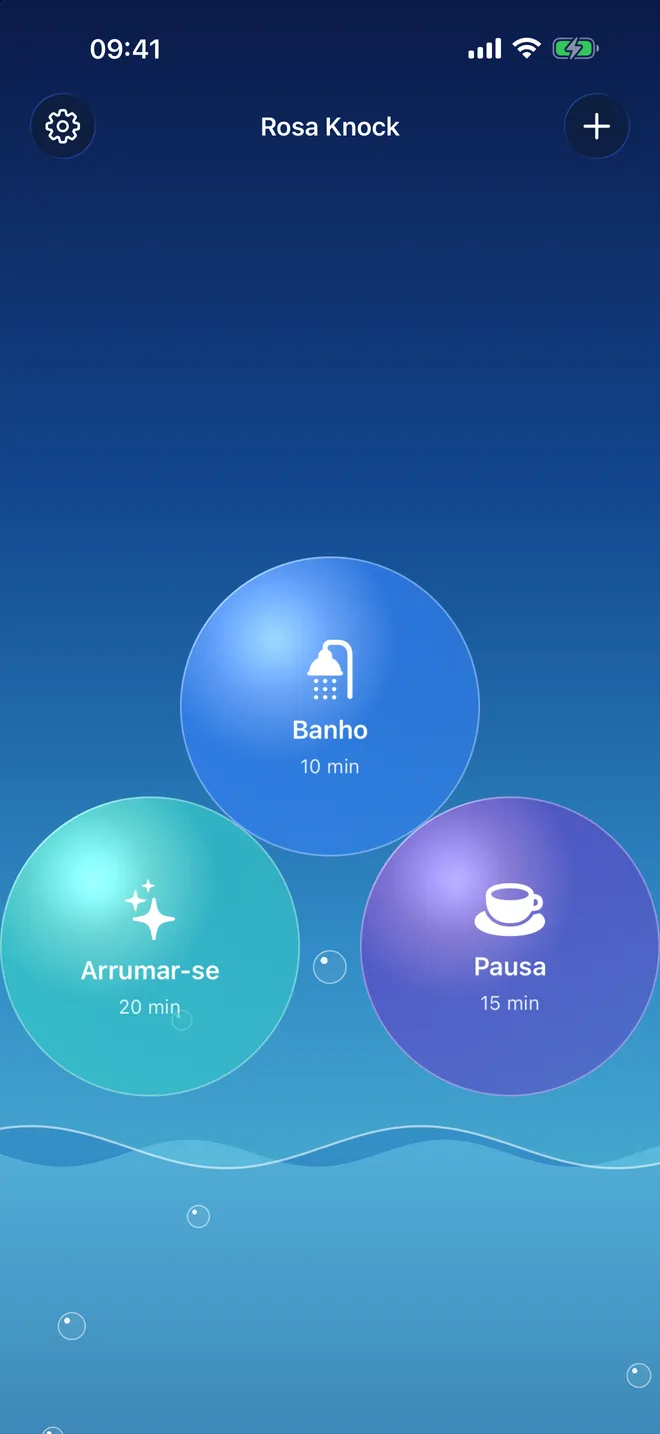Start the Banho 10 min bubble
The width and height of the screenshot is (660, 1434).
pyautogui.click(x=330, y=706)
